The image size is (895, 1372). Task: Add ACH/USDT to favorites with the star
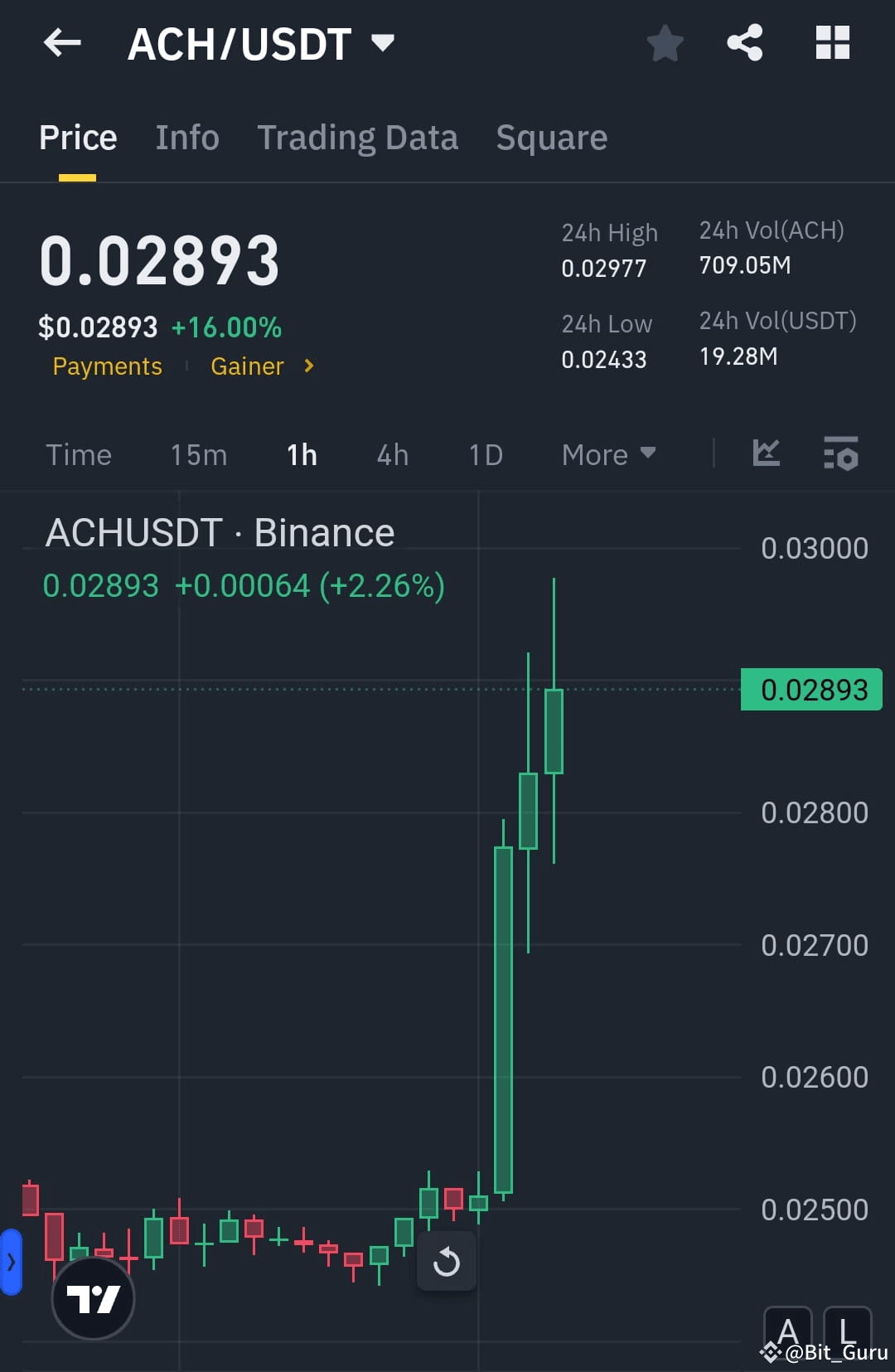(x=665, y=45)
